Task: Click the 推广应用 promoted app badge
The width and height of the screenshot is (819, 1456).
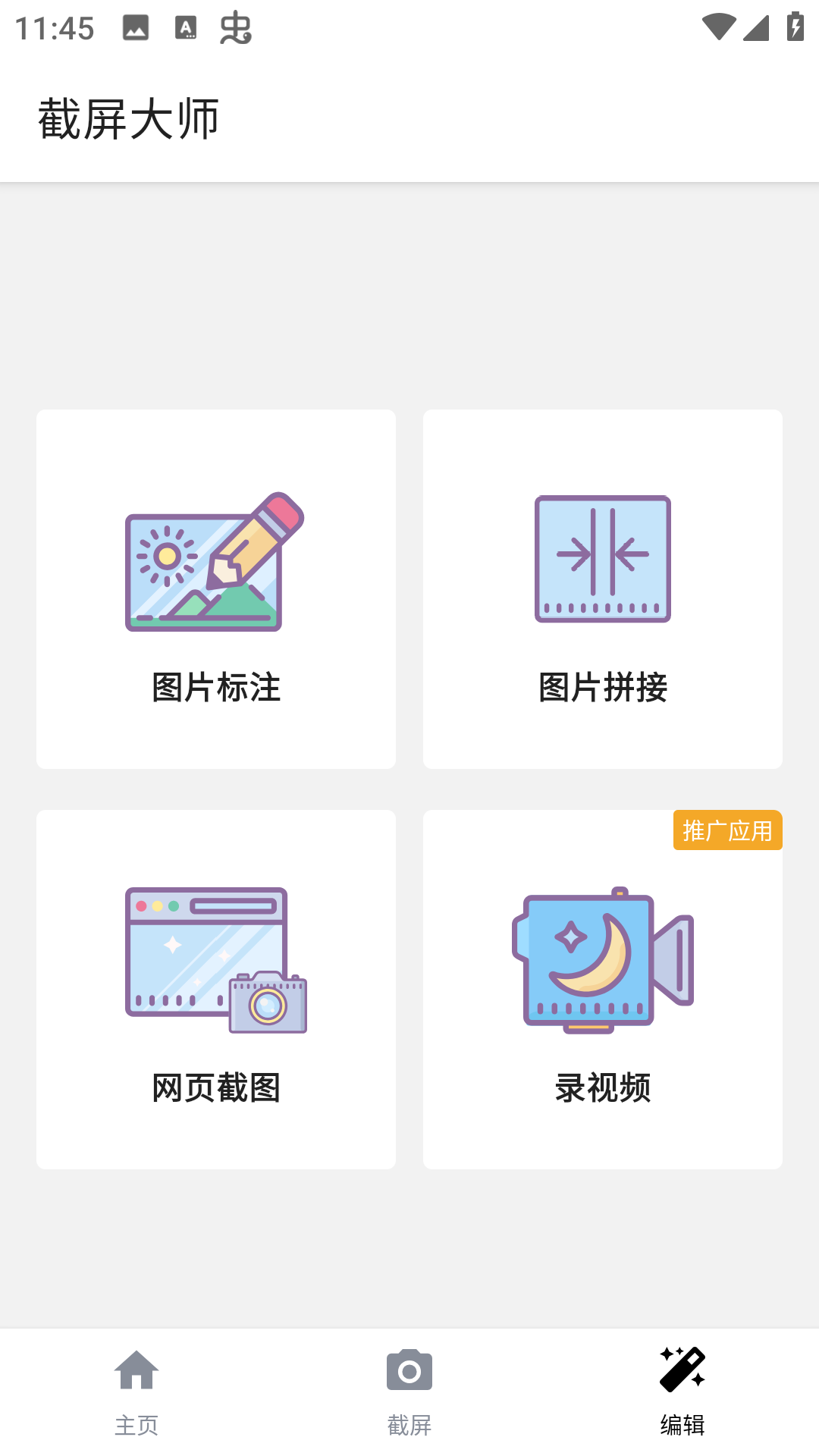Action: (727, 831)
